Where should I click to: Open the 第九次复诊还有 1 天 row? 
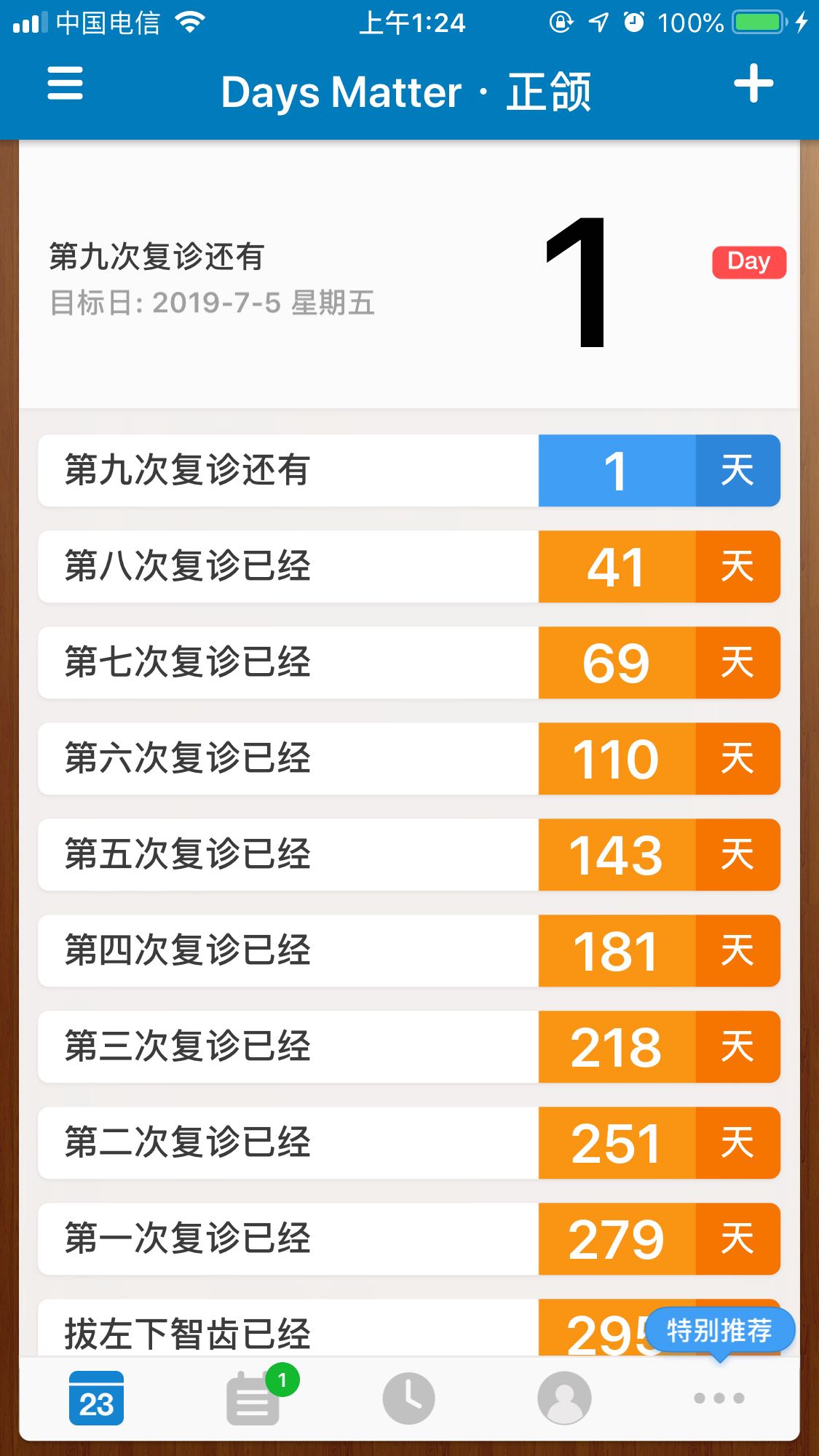(x=408, y=471)
